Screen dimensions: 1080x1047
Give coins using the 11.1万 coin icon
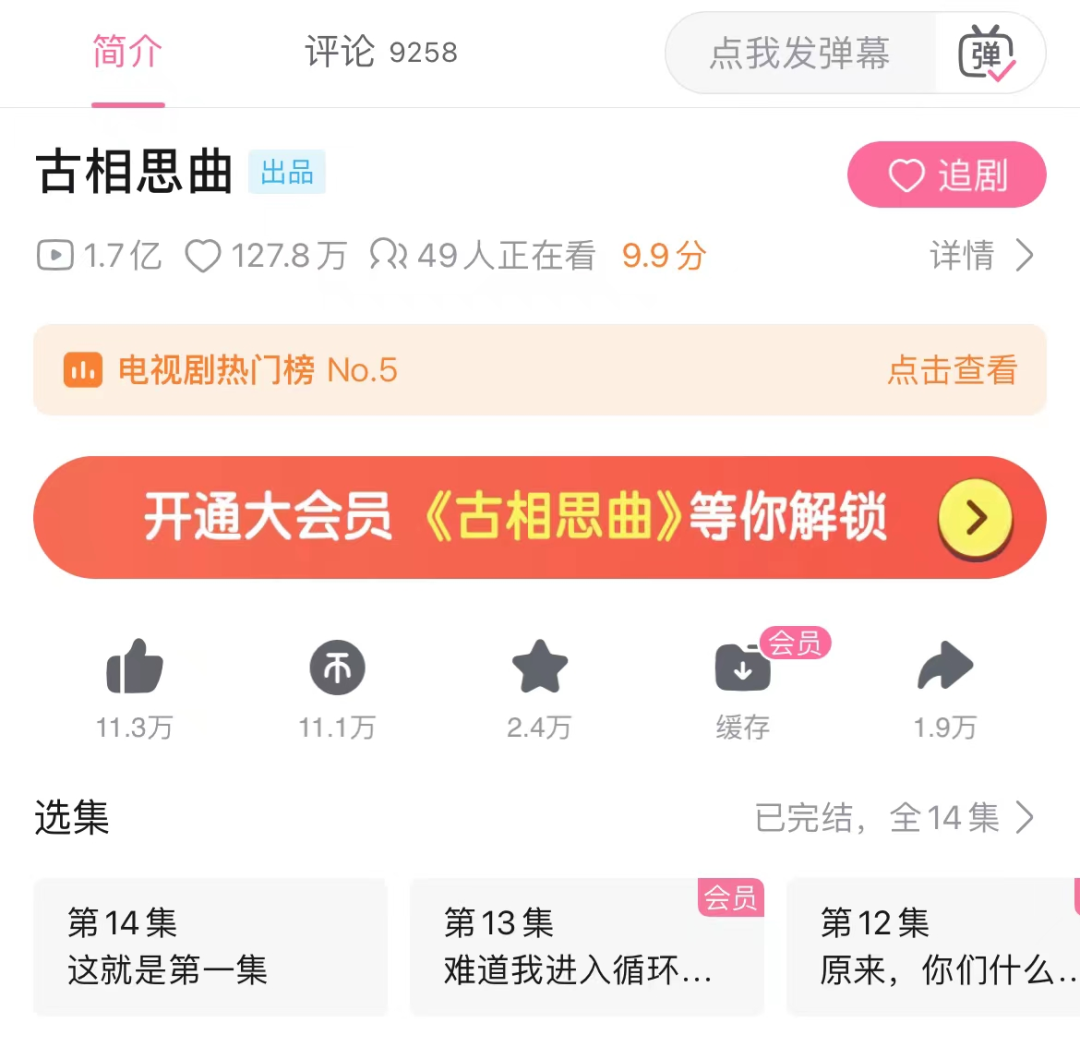pyautogui.click(x=337, y=668)
